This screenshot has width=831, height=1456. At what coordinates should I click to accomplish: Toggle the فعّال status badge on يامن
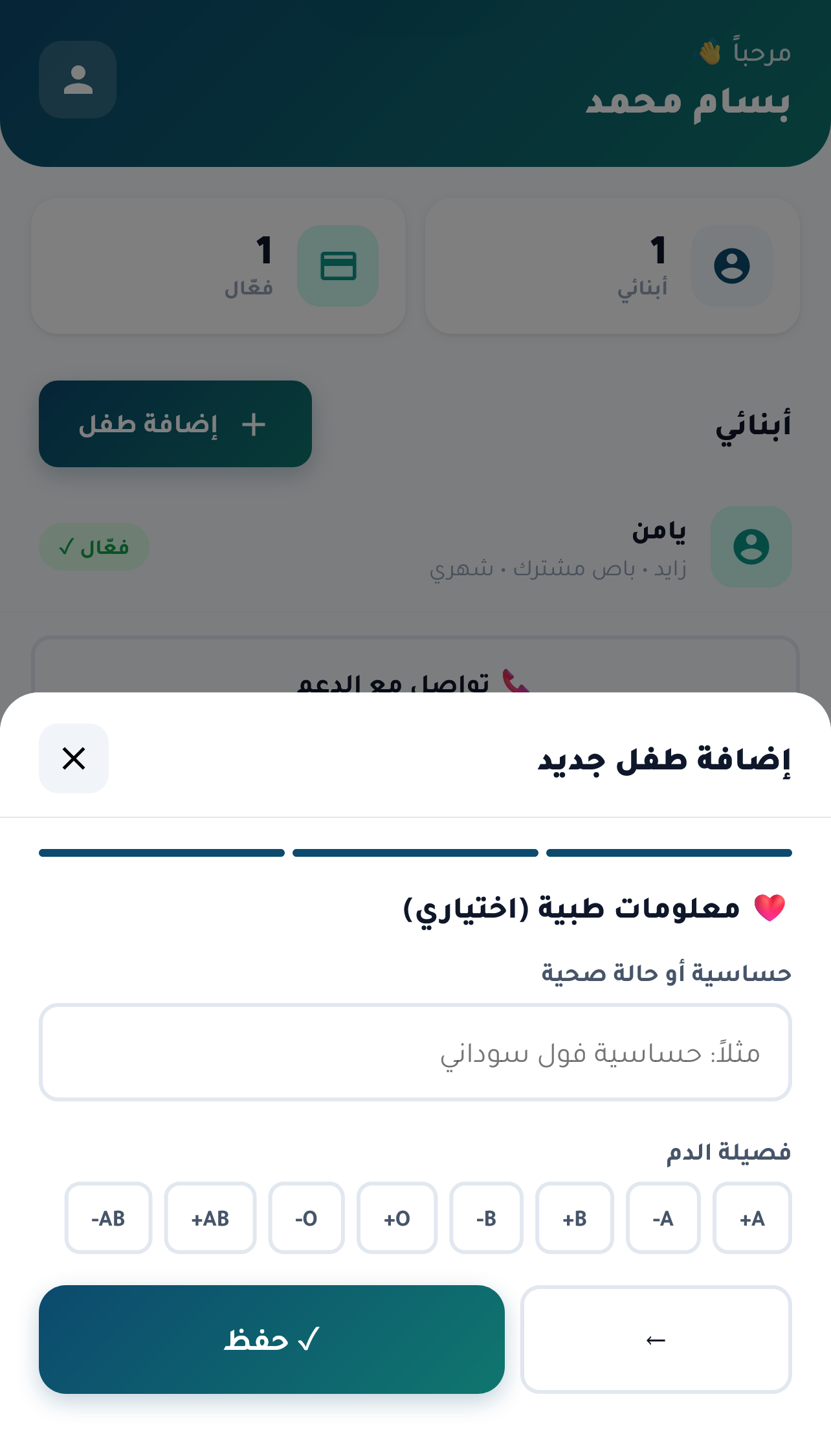pos(93,547)
